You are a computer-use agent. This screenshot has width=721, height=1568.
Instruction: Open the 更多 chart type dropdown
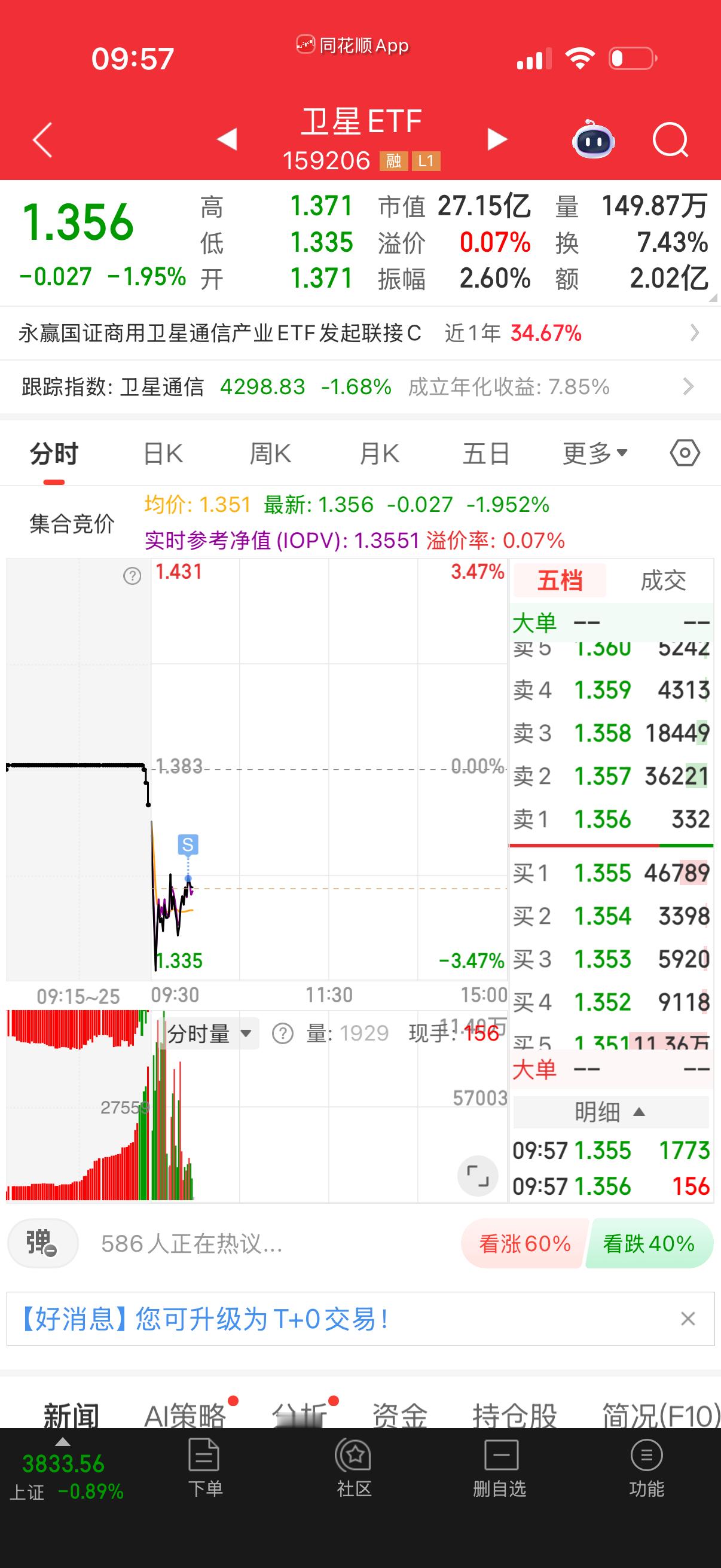(593, 452)
